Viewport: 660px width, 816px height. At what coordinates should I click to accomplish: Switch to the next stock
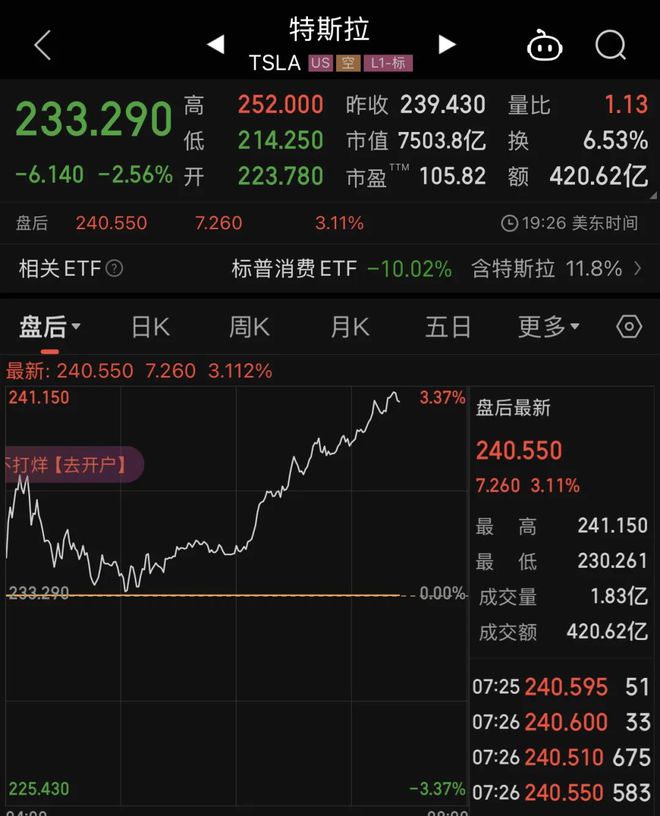click(447, 44)
